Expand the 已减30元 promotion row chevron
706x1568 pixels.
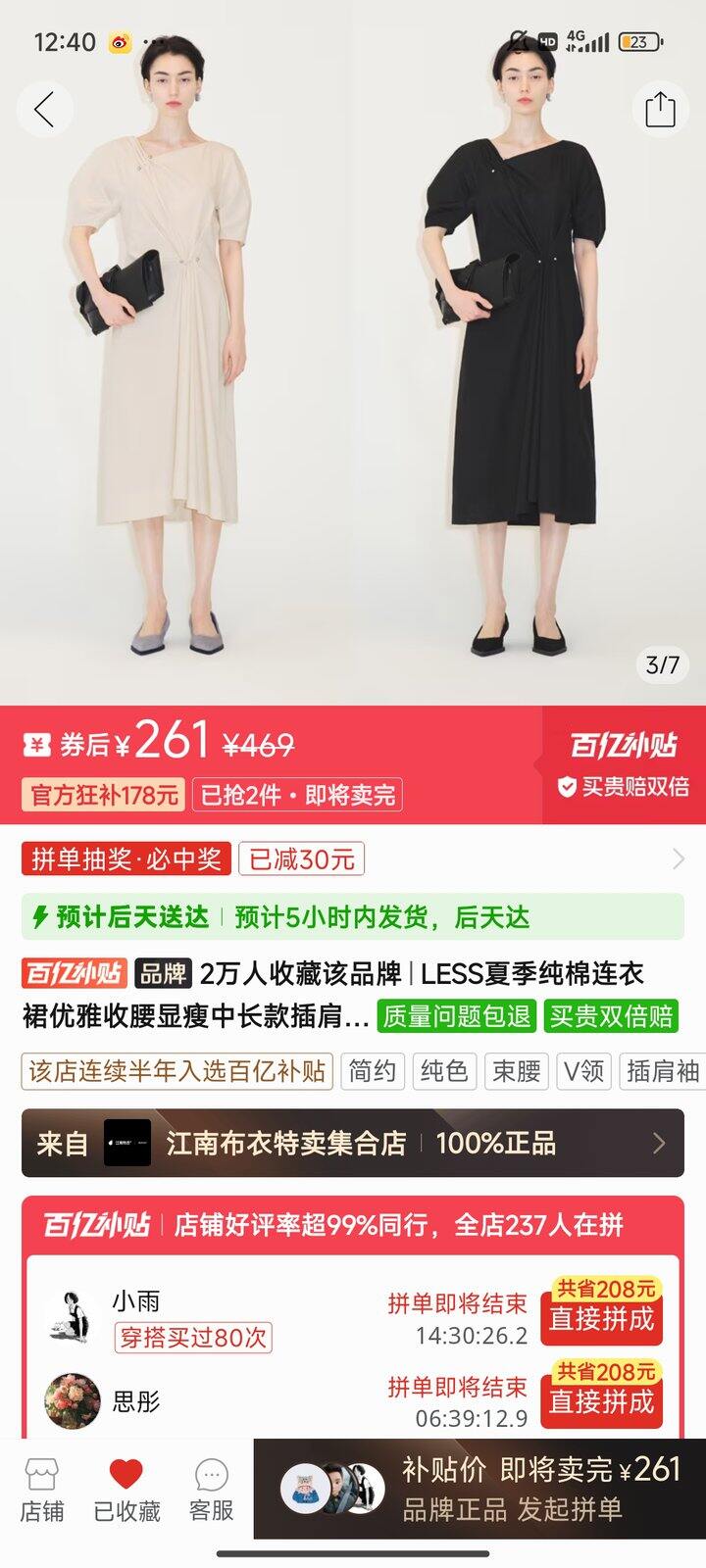(679, 859)
